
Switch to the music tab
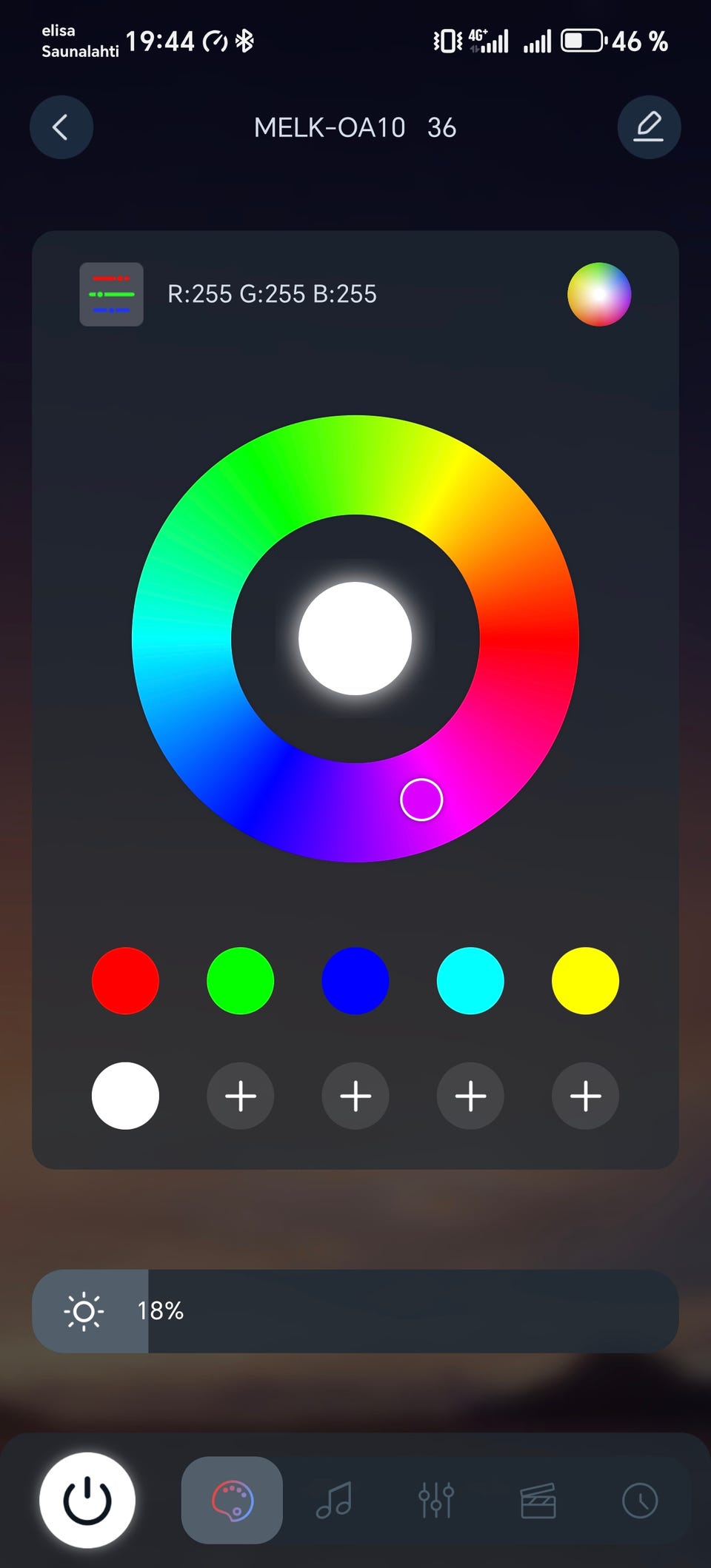tap(334, 1501)
